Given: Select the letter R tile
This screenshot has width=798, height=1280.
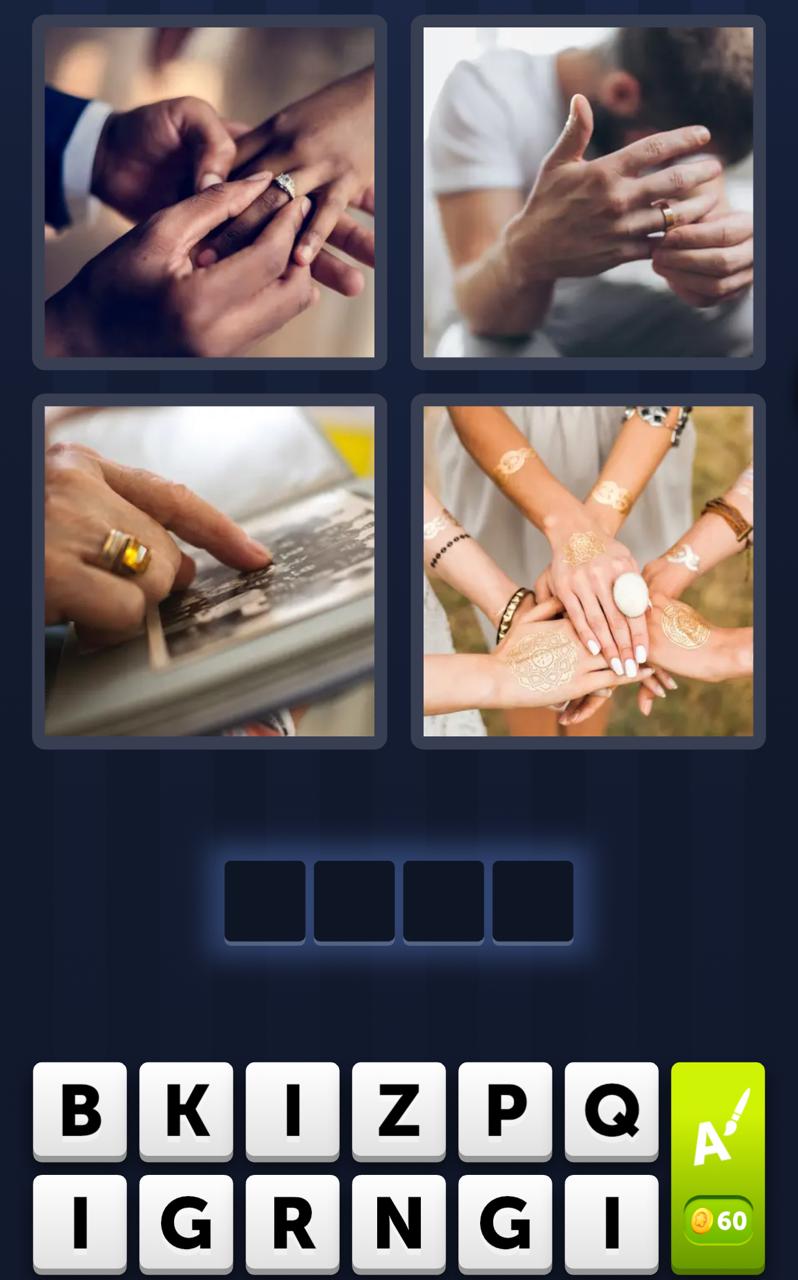Looking at the screenshot, I should coord(292,1222).
